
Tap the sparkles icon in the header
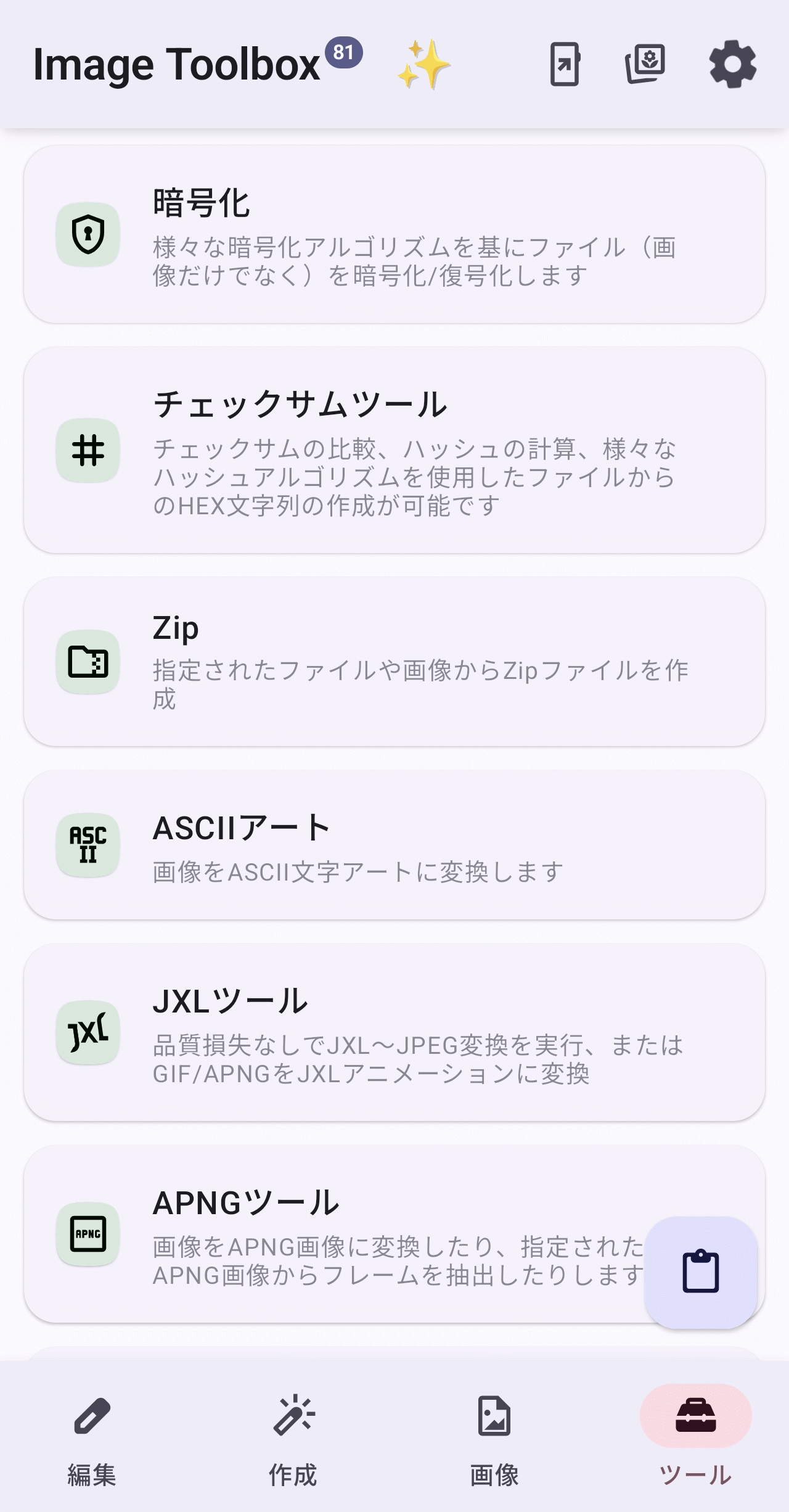[423, 64]
